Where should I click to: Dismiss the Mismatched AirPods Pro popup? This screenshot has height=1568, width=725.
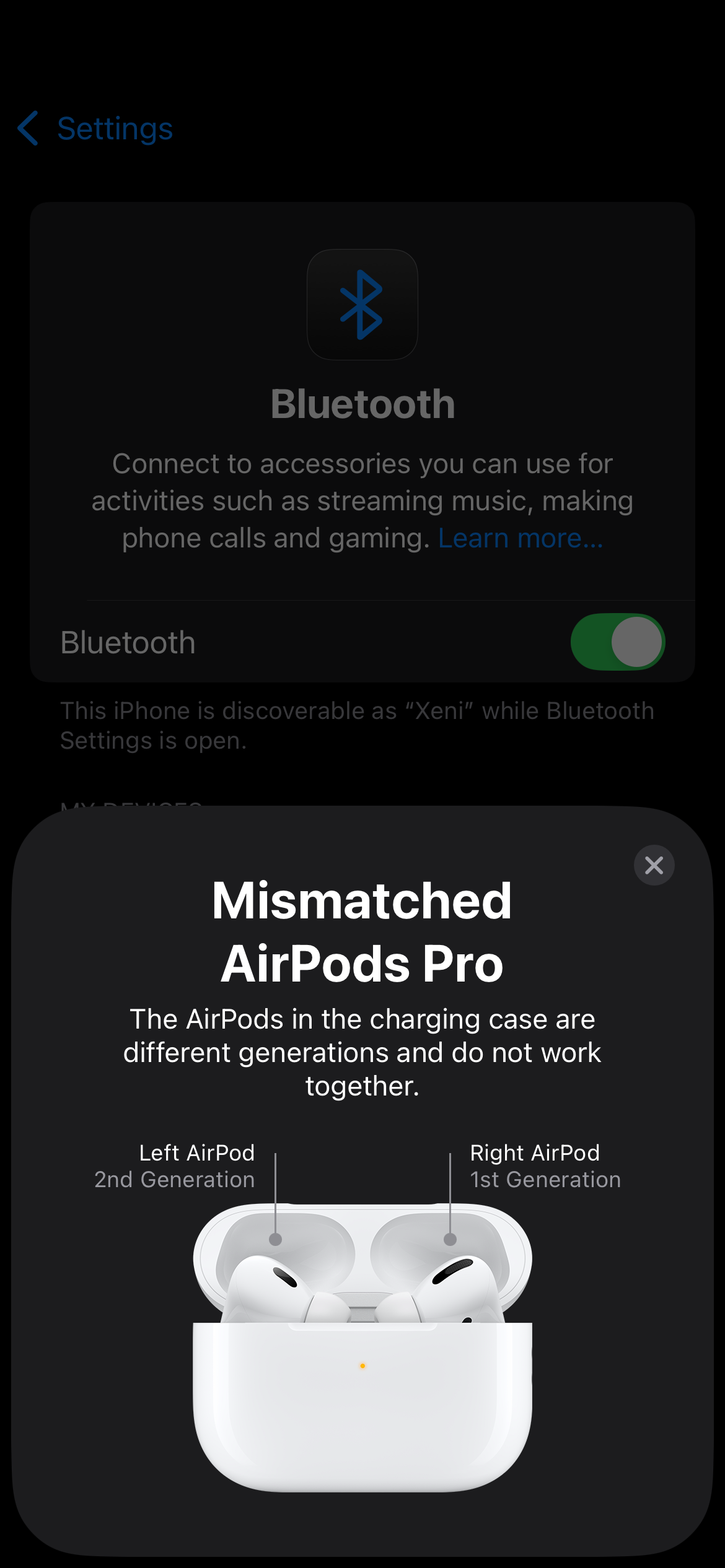point(654,865)
